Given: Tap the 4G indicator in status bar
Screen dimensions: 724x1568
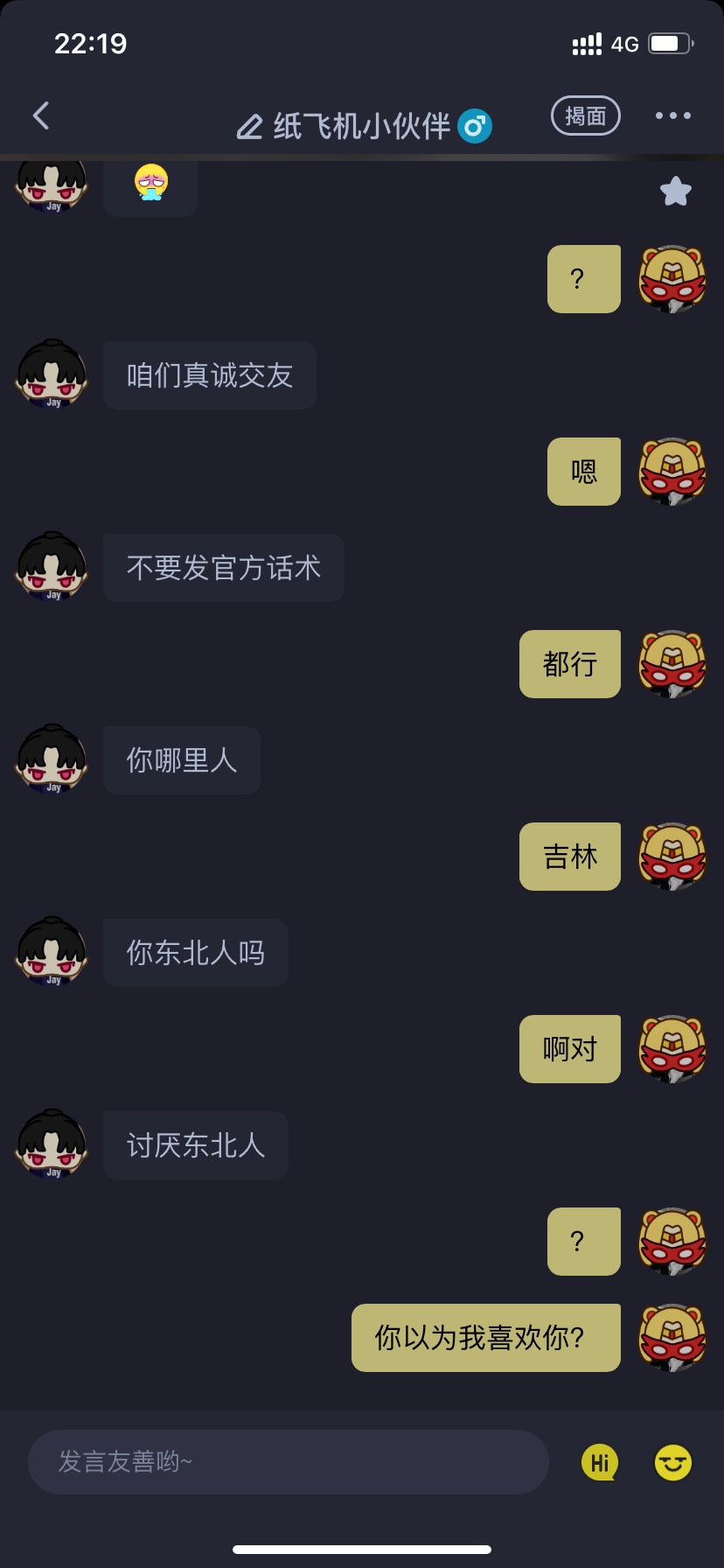Looking at the screenshot, I should (x=626, y=42).
